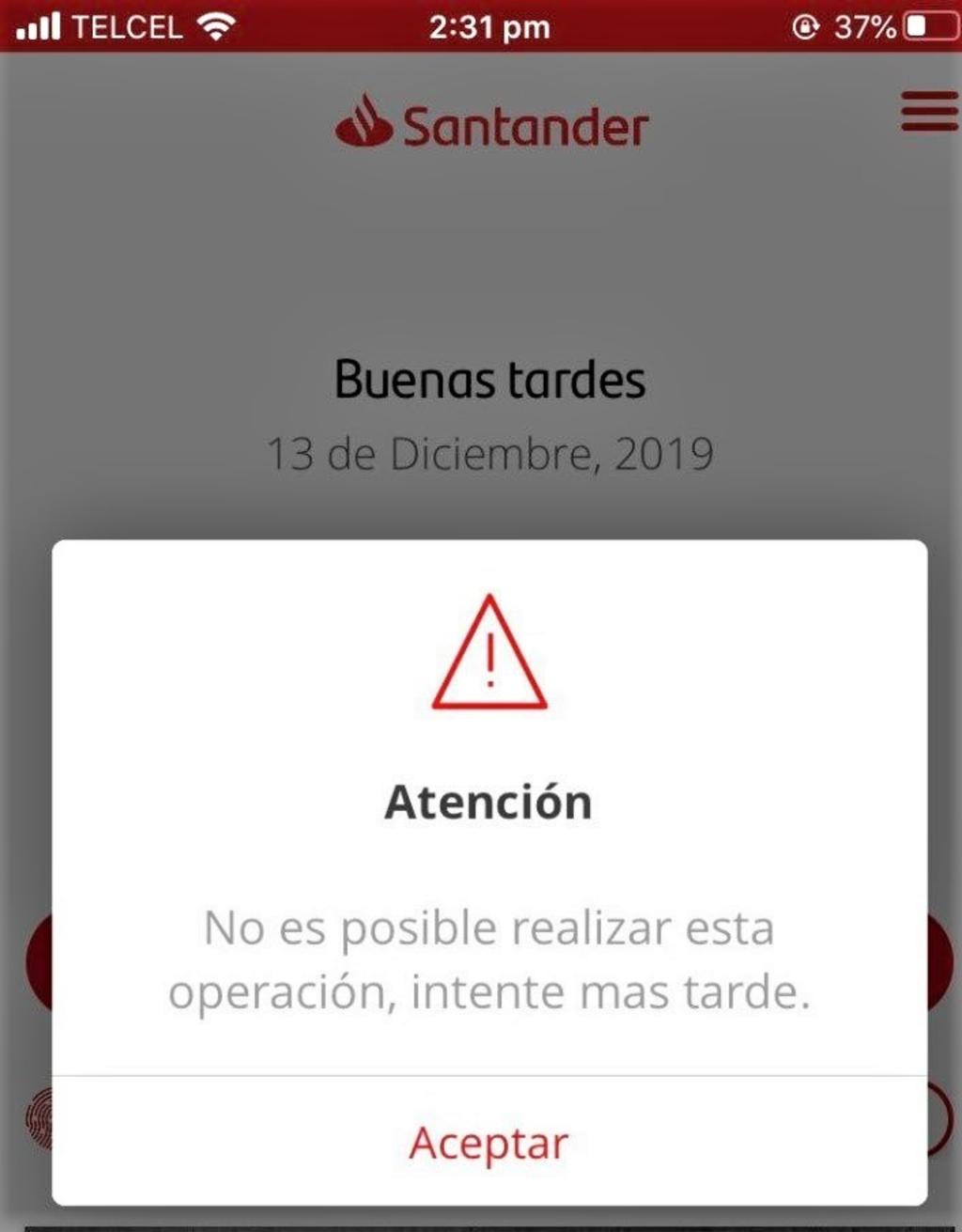Tap the clock showing 2:31 pm

coord(488,27)
